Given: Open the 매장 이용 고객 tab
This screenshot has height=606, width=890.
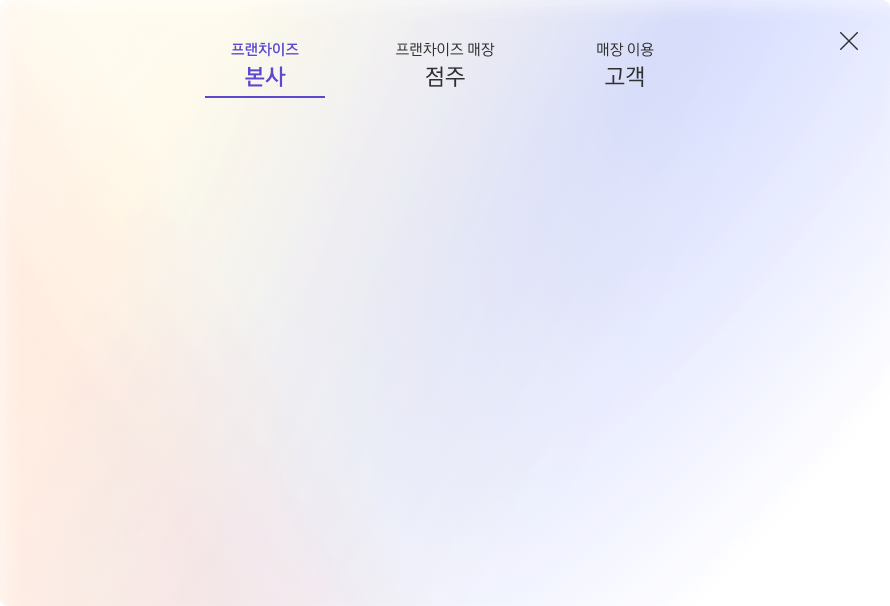Looking at the screenshot, I should point(625,65).
